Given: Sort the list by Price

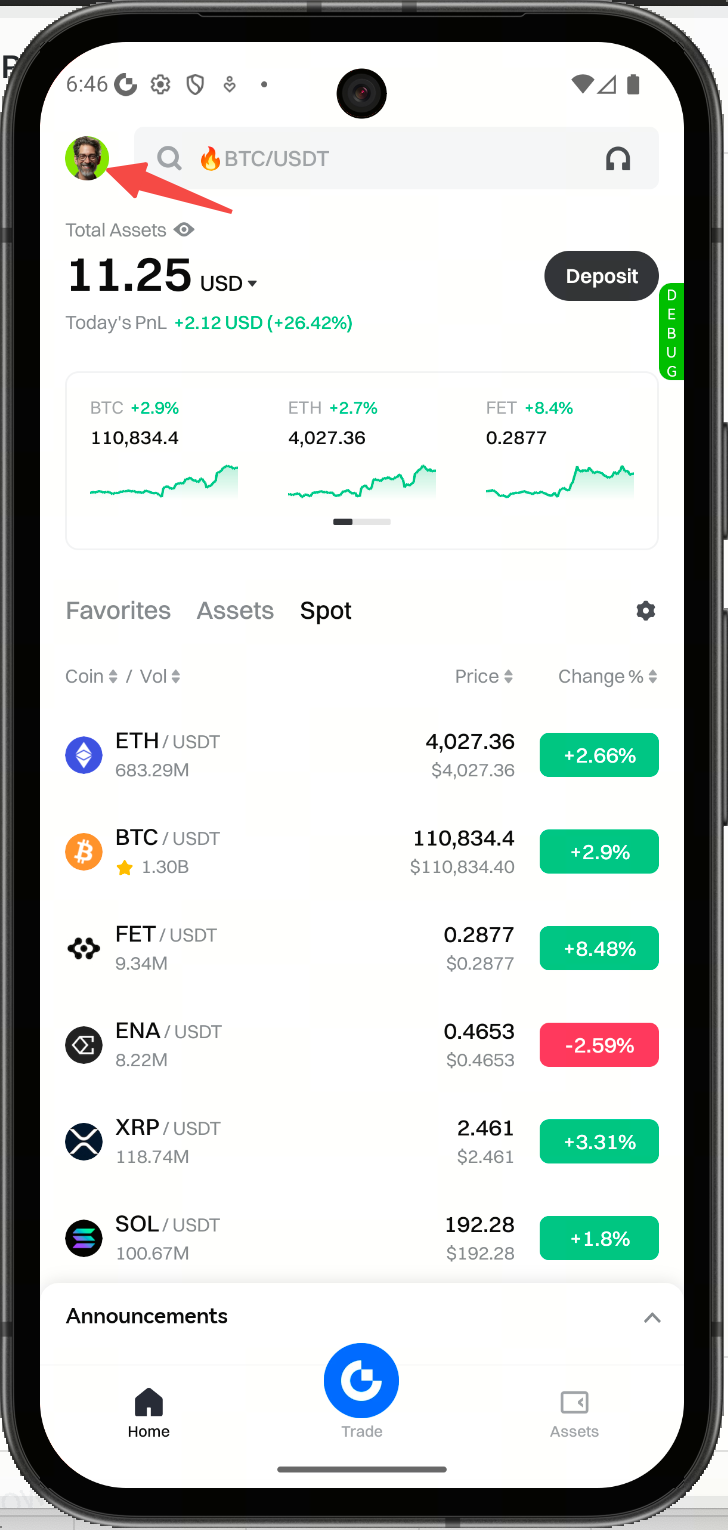Looking at the screenshot, I should click(484, 677).
